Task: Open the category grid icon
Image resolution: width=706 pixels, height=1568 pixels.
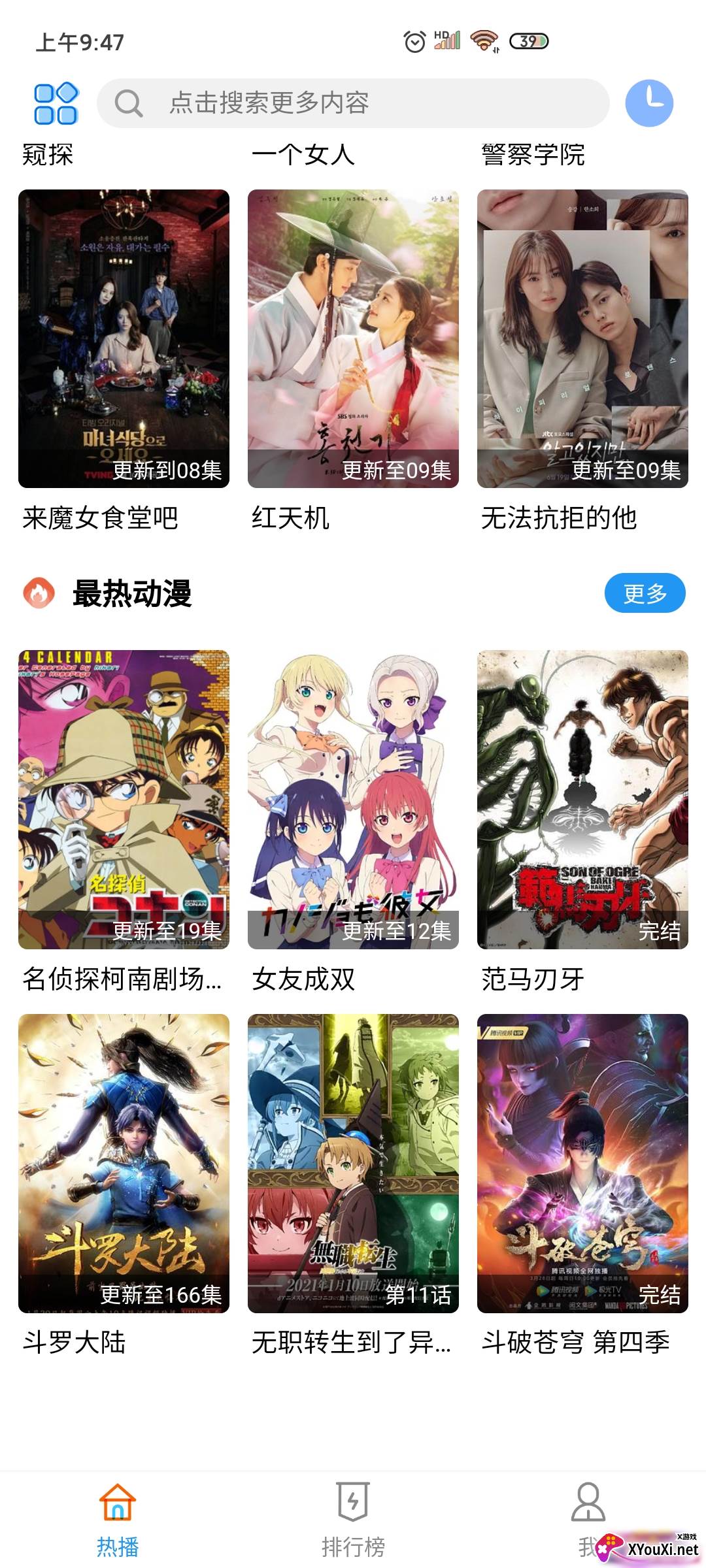Action: 56,103
